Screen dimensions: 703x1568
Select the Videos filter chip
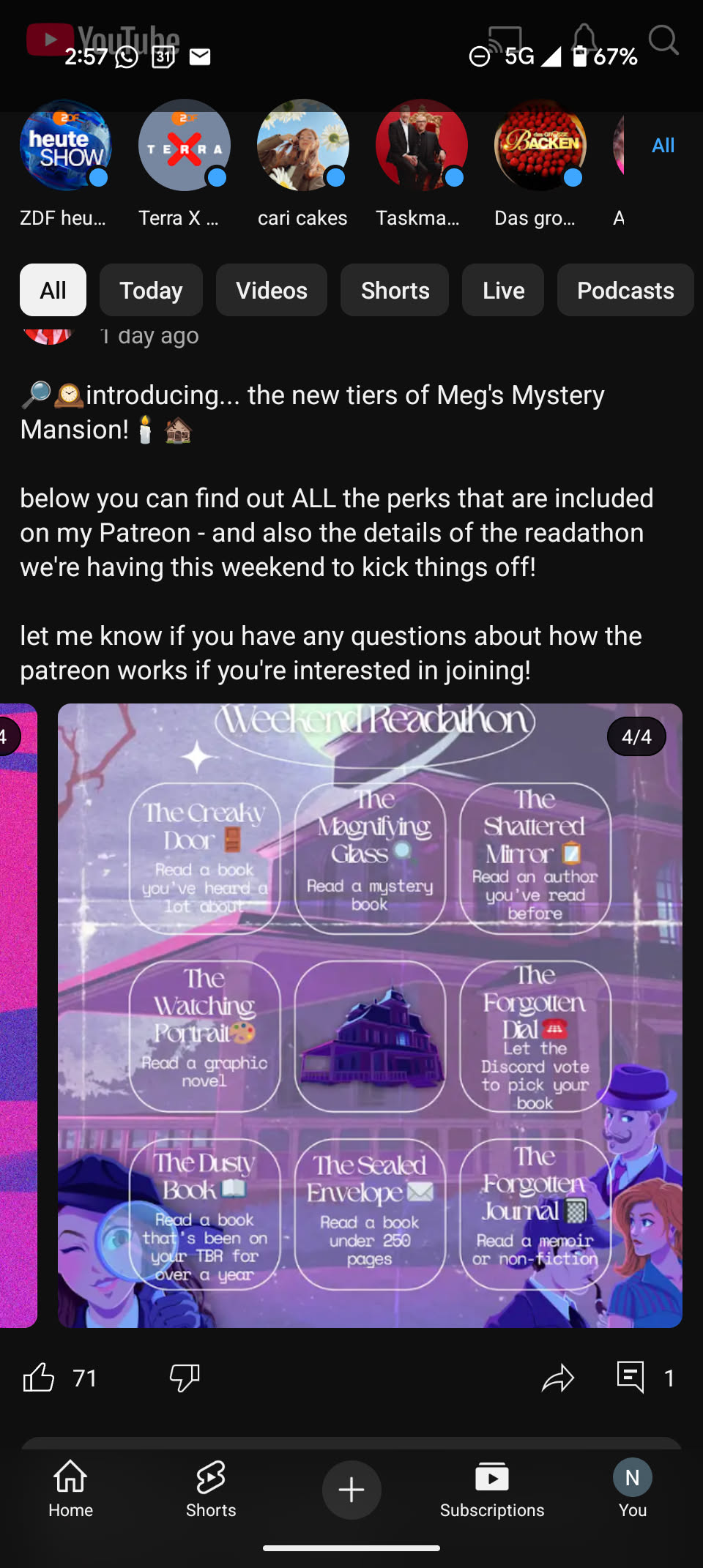271,290
